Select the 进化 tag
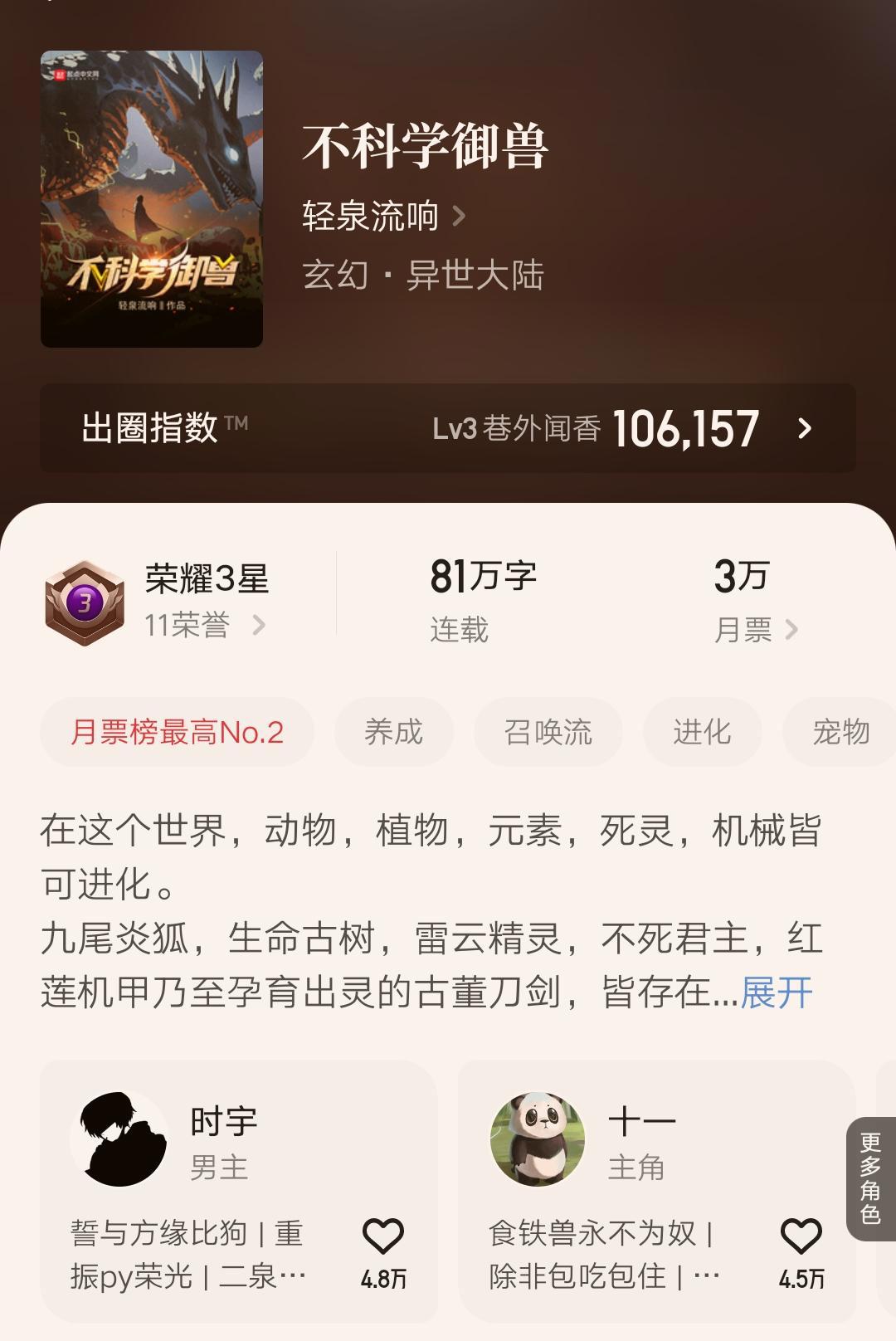The width and height of the screenshot is (896, 1341). tap(703, 731)
